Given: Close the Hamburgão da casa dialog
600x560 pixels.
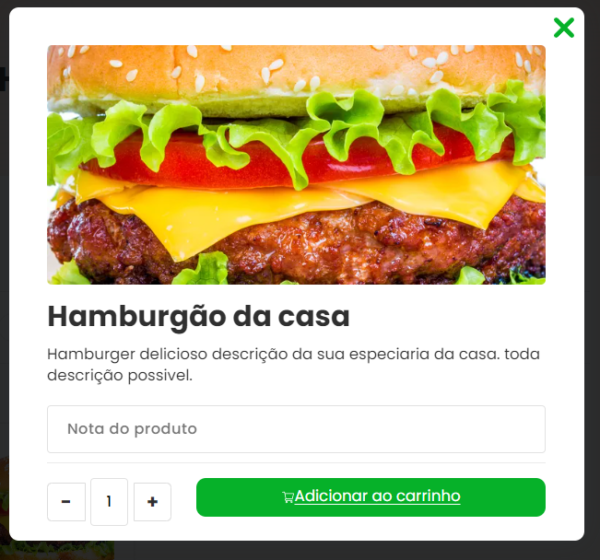Looking at the screenshot, I should click(x=564, y=28).
